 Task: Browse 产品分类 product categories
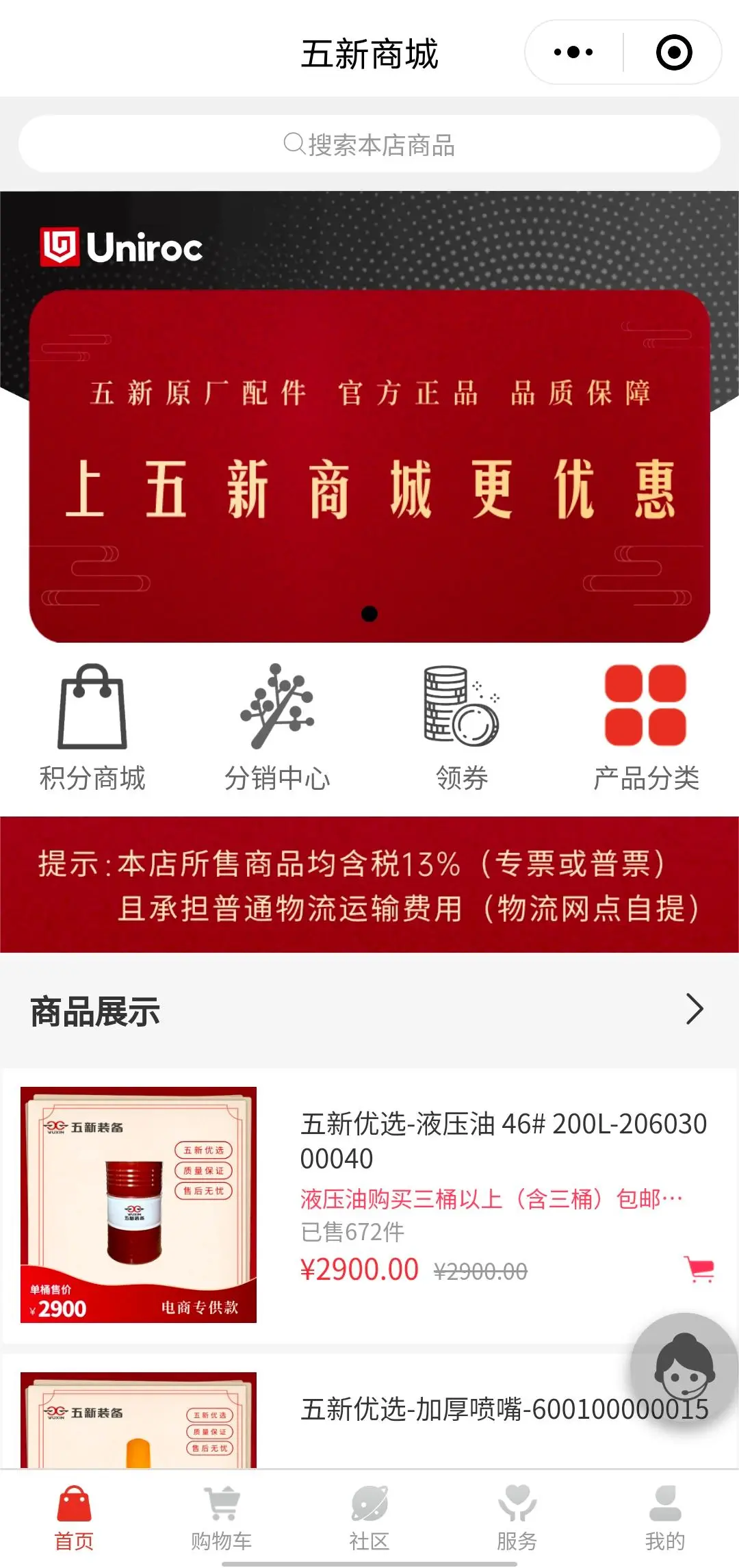point(646,727)
